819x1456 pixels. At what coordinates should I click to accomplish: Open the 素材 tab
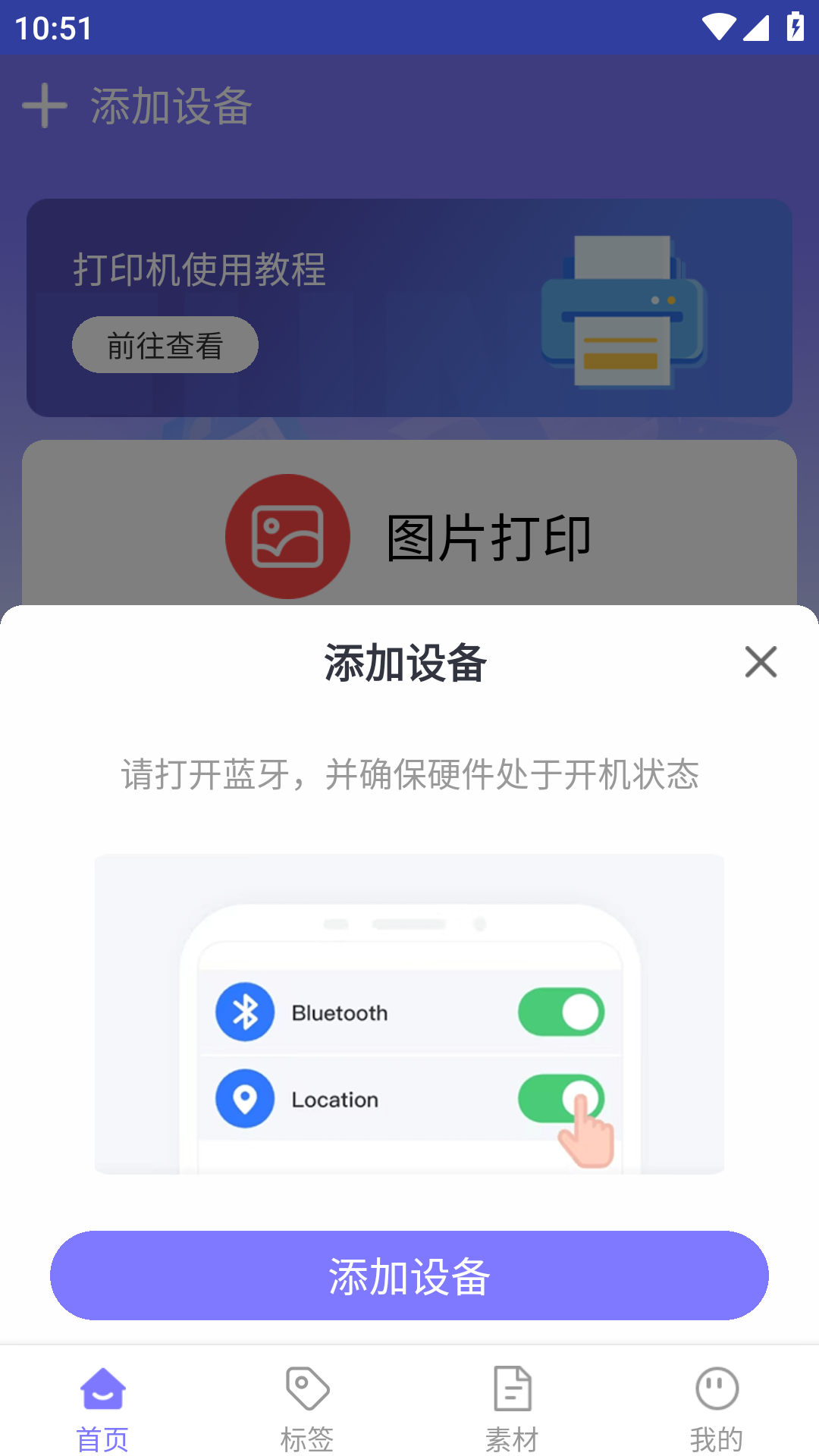[512, 1407]
